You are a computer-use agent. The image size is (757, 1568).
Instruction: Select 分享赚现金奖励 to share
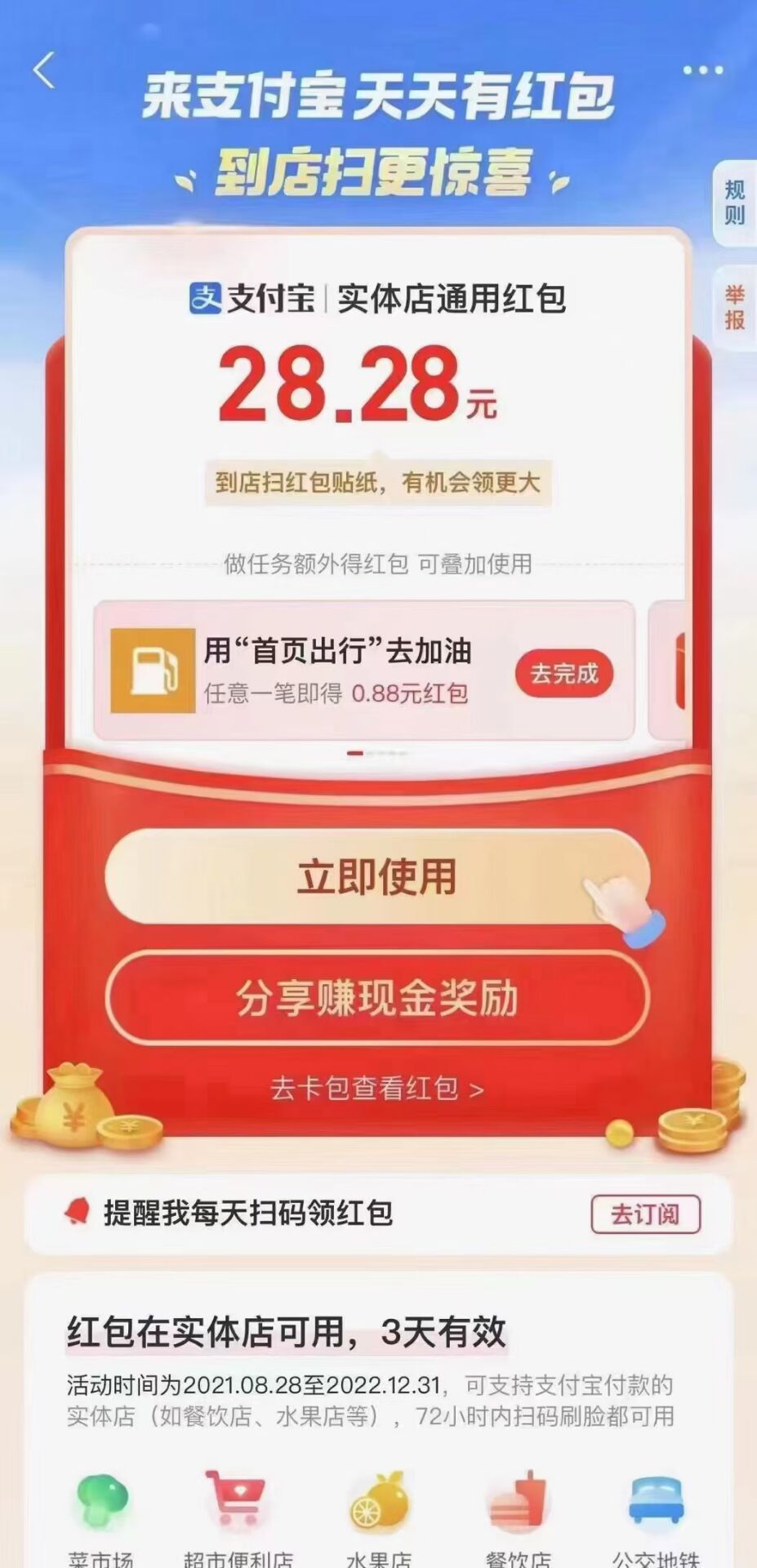click(377, 998)
